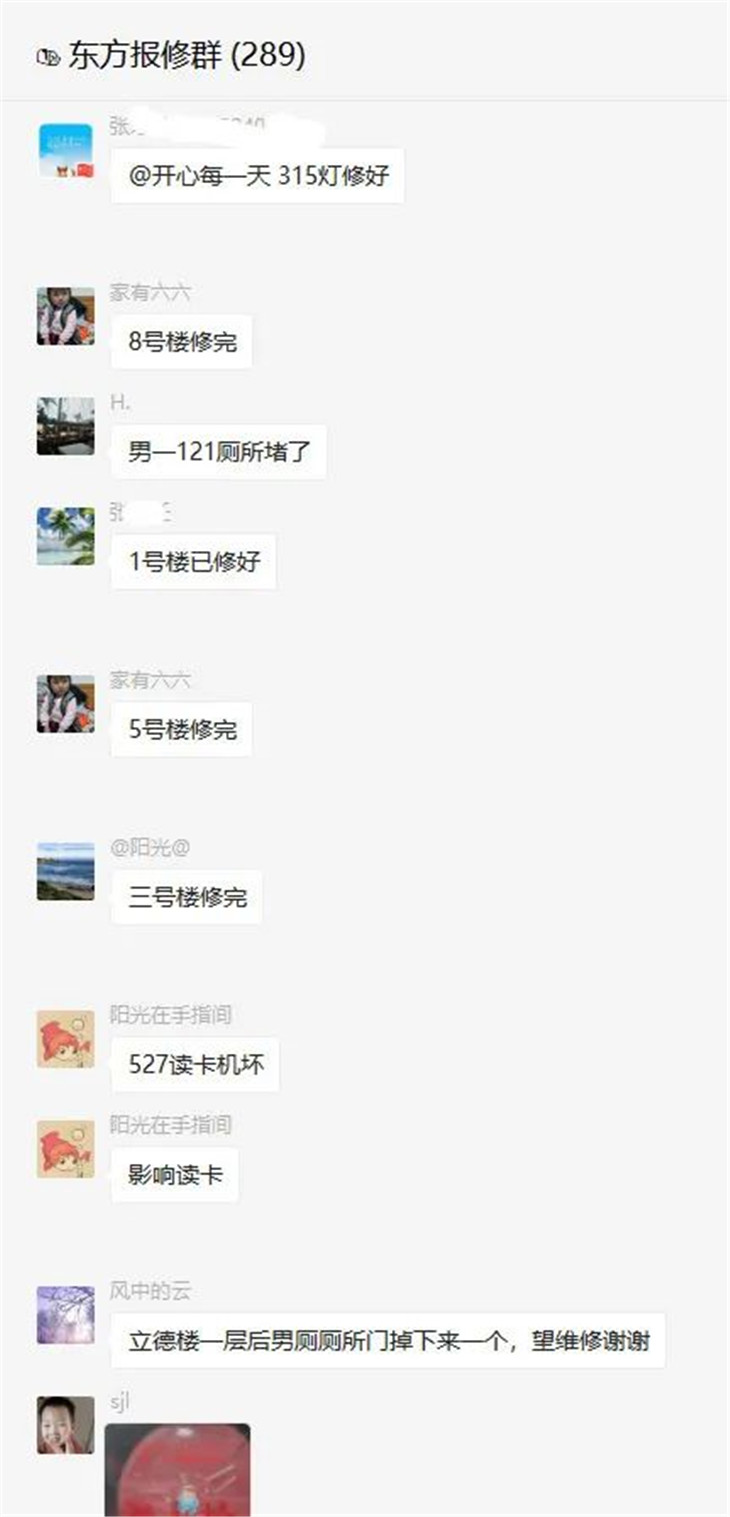Screen dimensions: 730x1517
Task: View sender avatar of 1号楼已修好 message
Action: pos(66,537)
